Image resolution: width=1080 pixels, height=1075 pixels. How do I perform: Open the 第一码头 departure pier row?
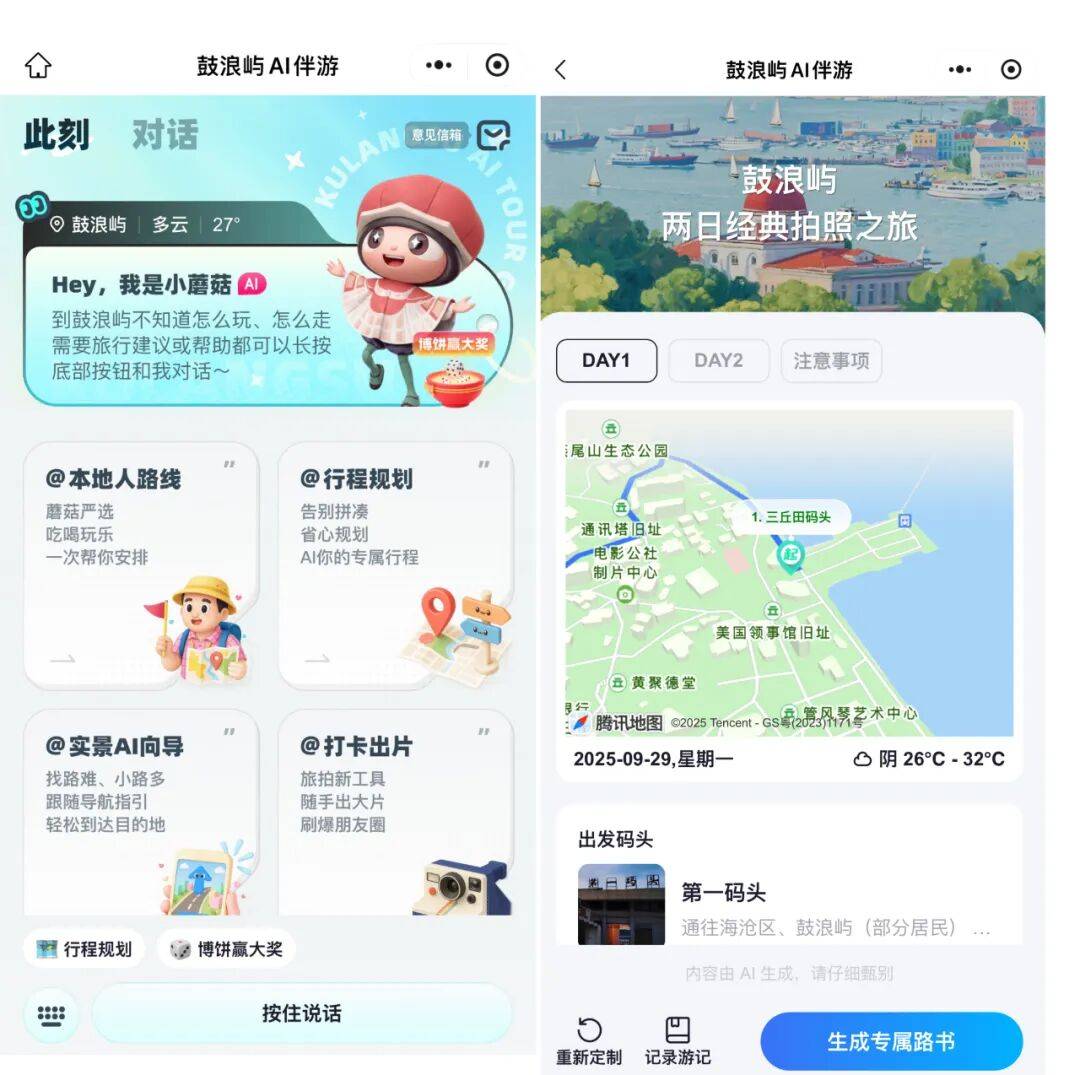788,905
